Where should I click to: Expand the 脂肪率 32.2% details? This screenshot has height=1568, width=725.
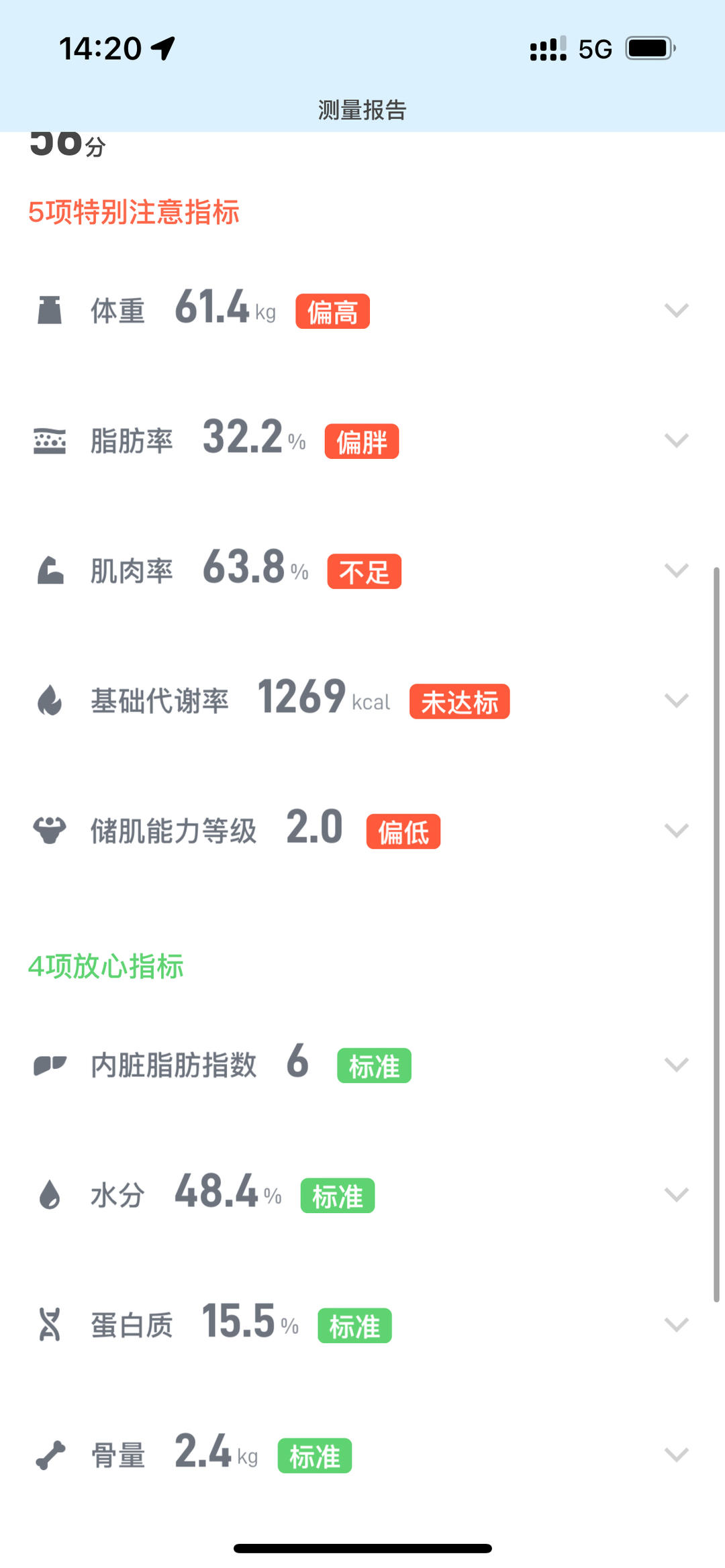[676, 440]
